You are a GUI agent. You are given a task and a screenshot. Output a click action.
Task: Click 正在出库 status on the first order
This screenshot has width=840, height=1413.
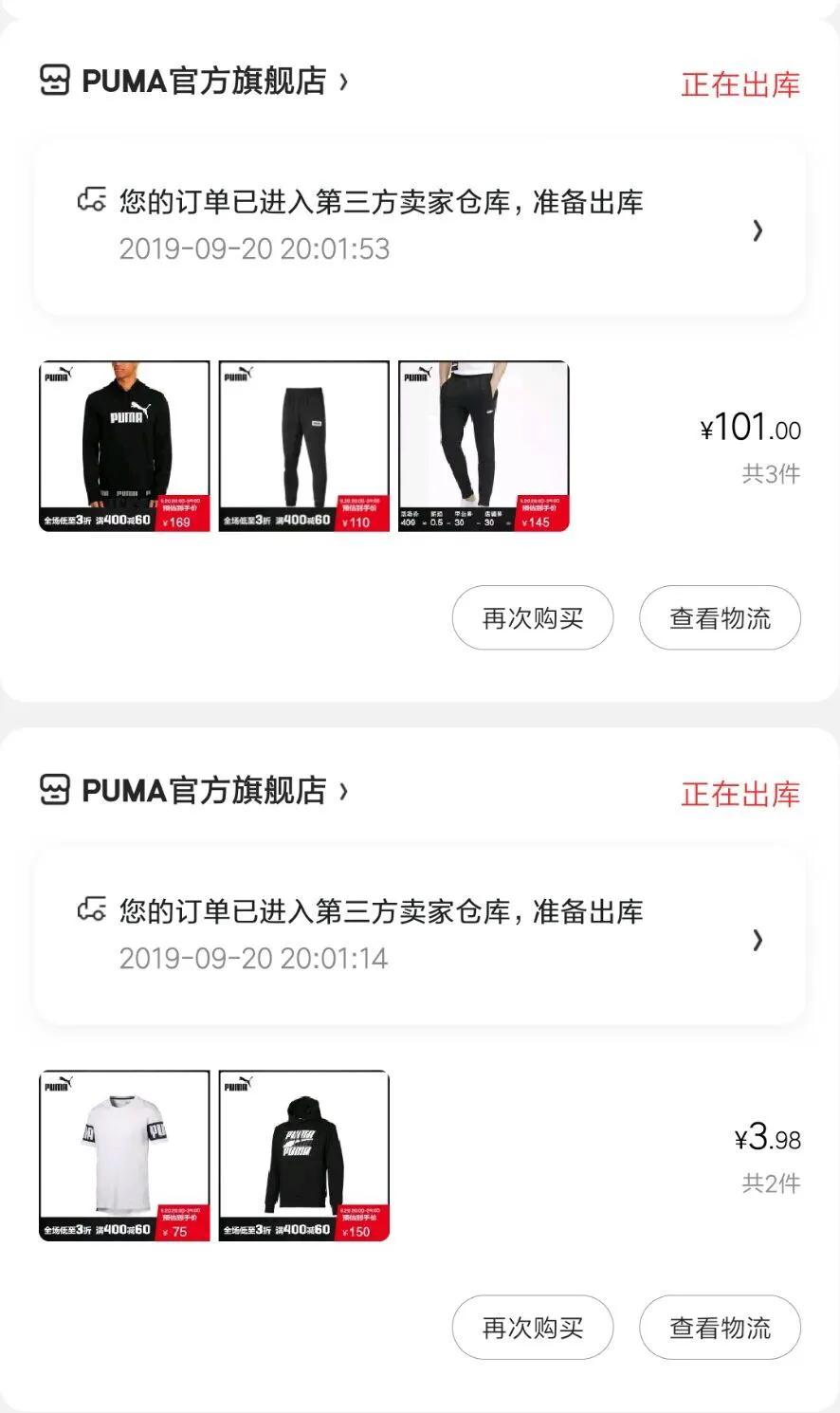click(x=740, y=84)
